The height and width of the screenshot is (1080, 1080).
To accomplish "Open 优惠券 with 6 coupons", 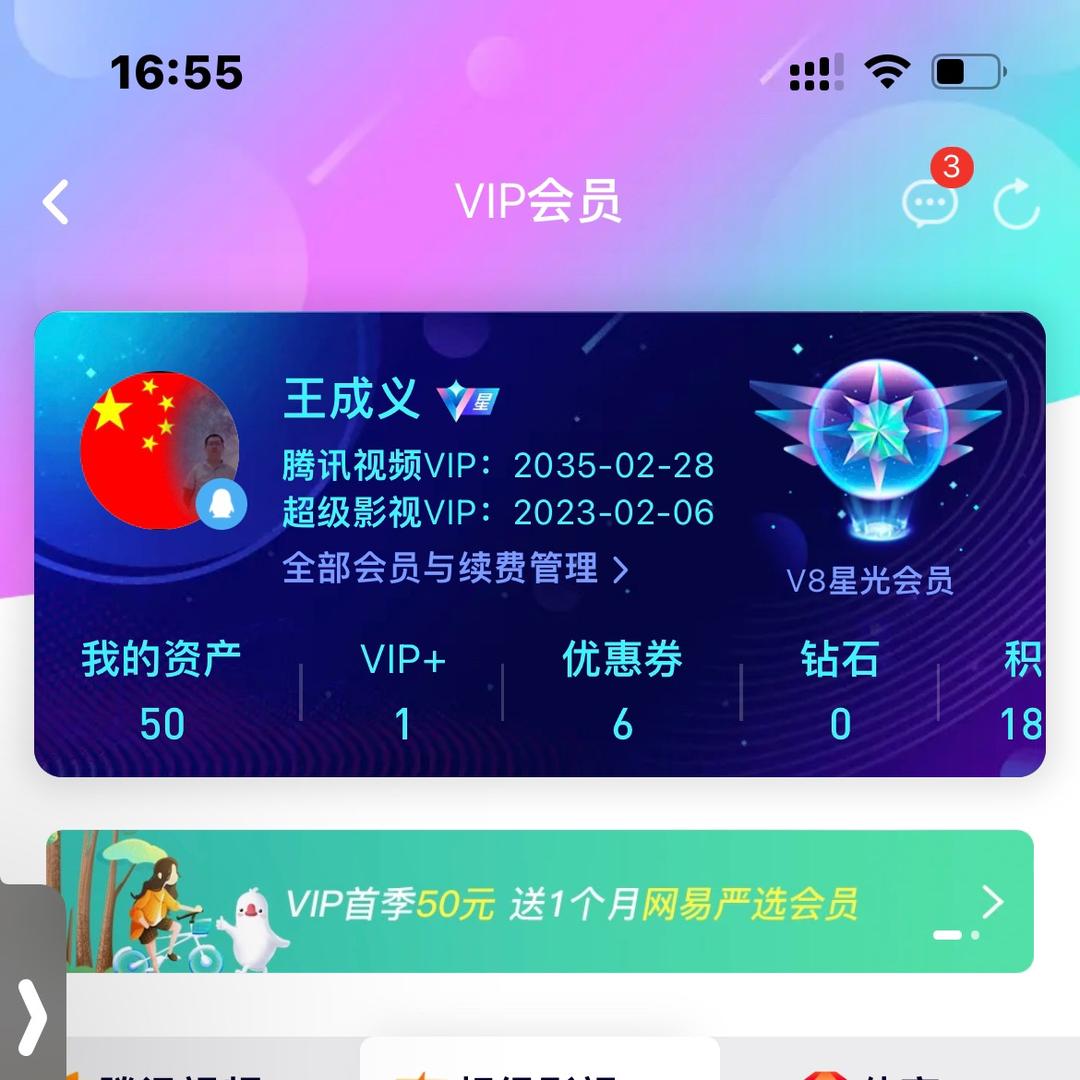I will coord(622,690).
